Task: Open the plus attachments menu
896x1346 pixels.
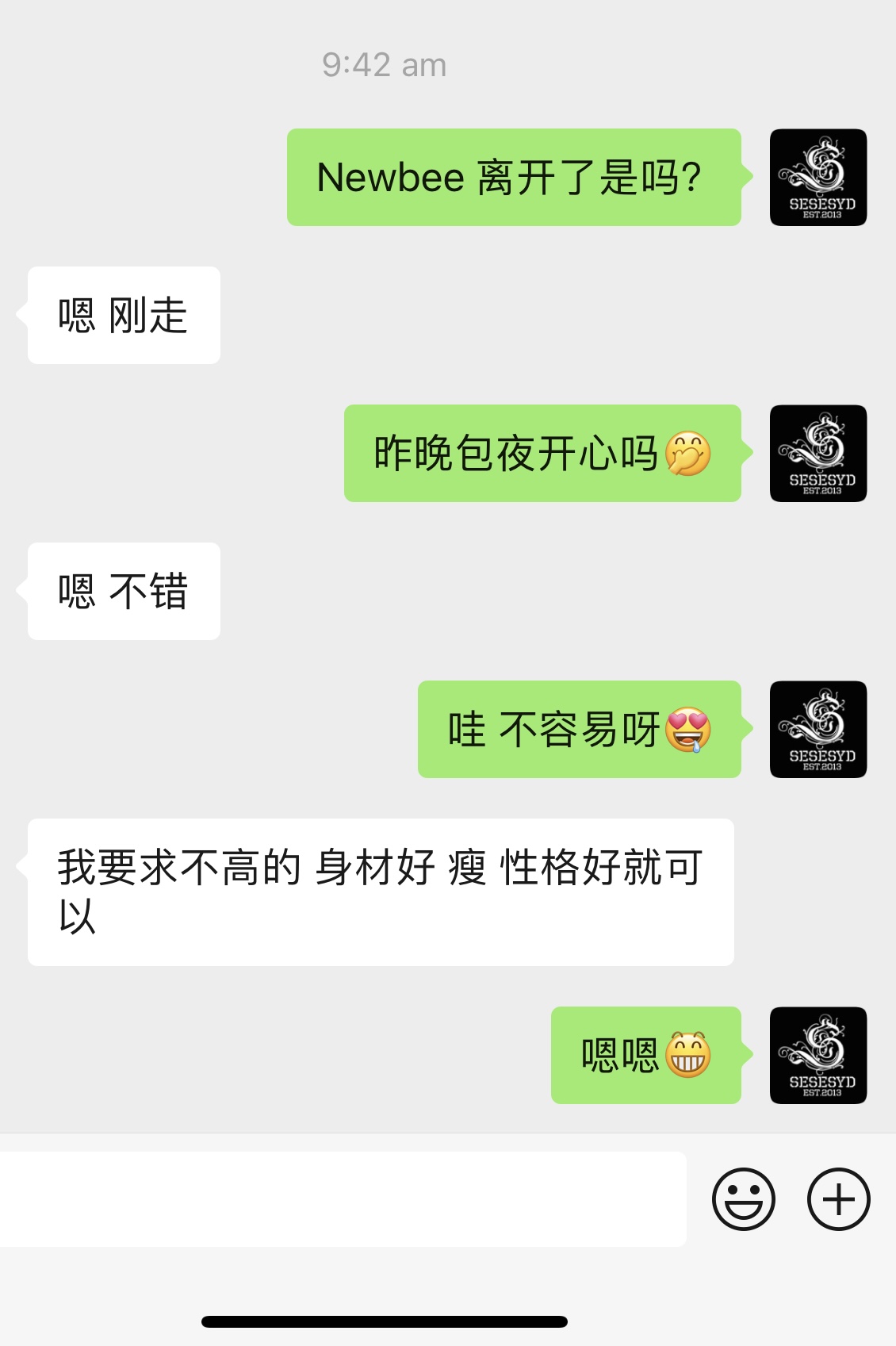Action: click(838, 1198)
